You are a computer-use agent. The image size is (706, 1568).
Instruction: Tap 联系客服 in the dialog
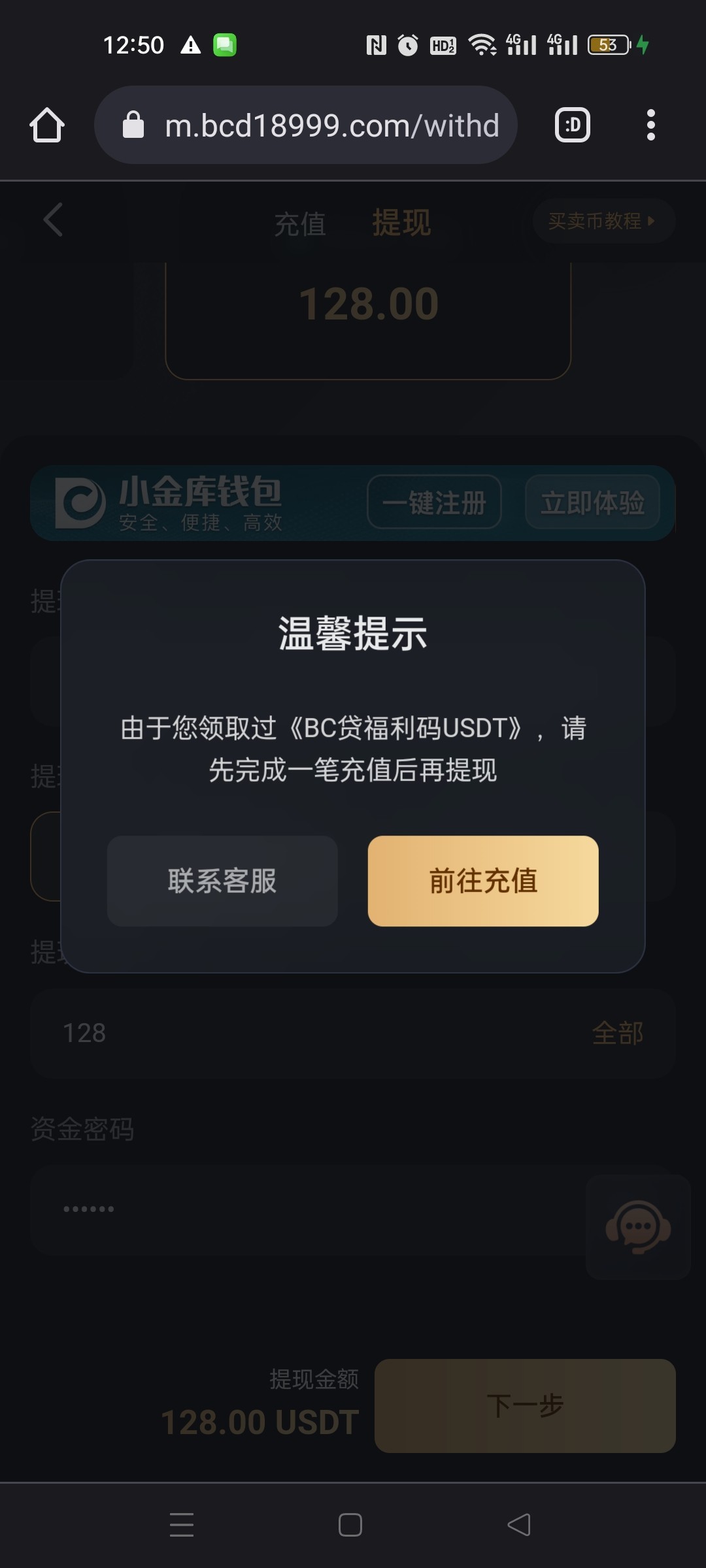tap(222, 881)
